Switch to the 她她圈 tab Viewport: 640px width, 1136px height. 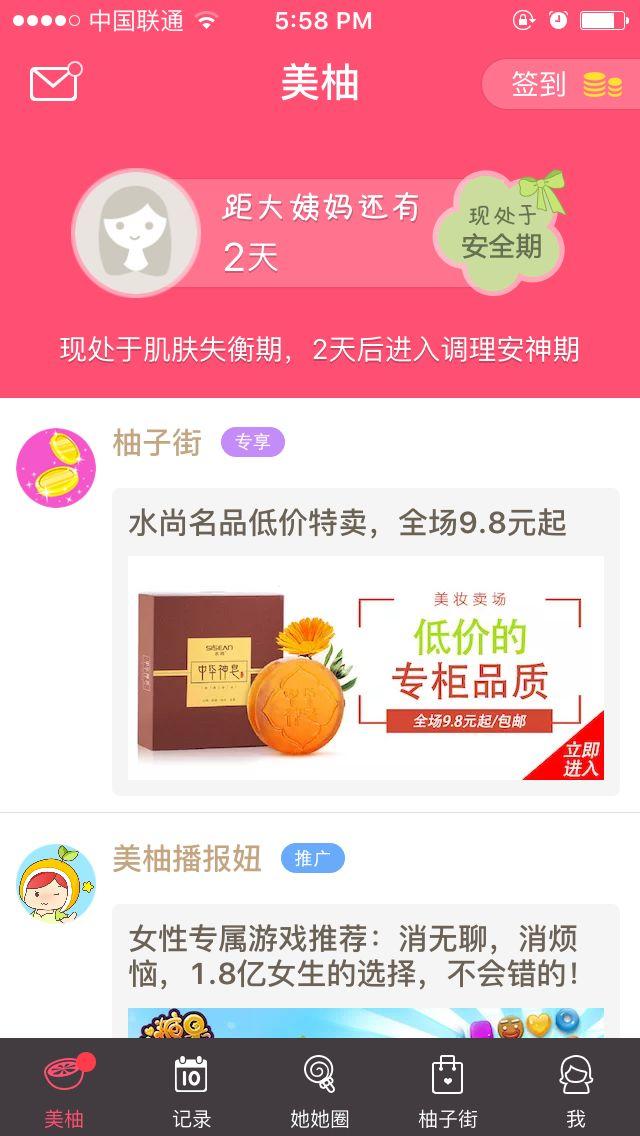click(x=320, y=1089)
